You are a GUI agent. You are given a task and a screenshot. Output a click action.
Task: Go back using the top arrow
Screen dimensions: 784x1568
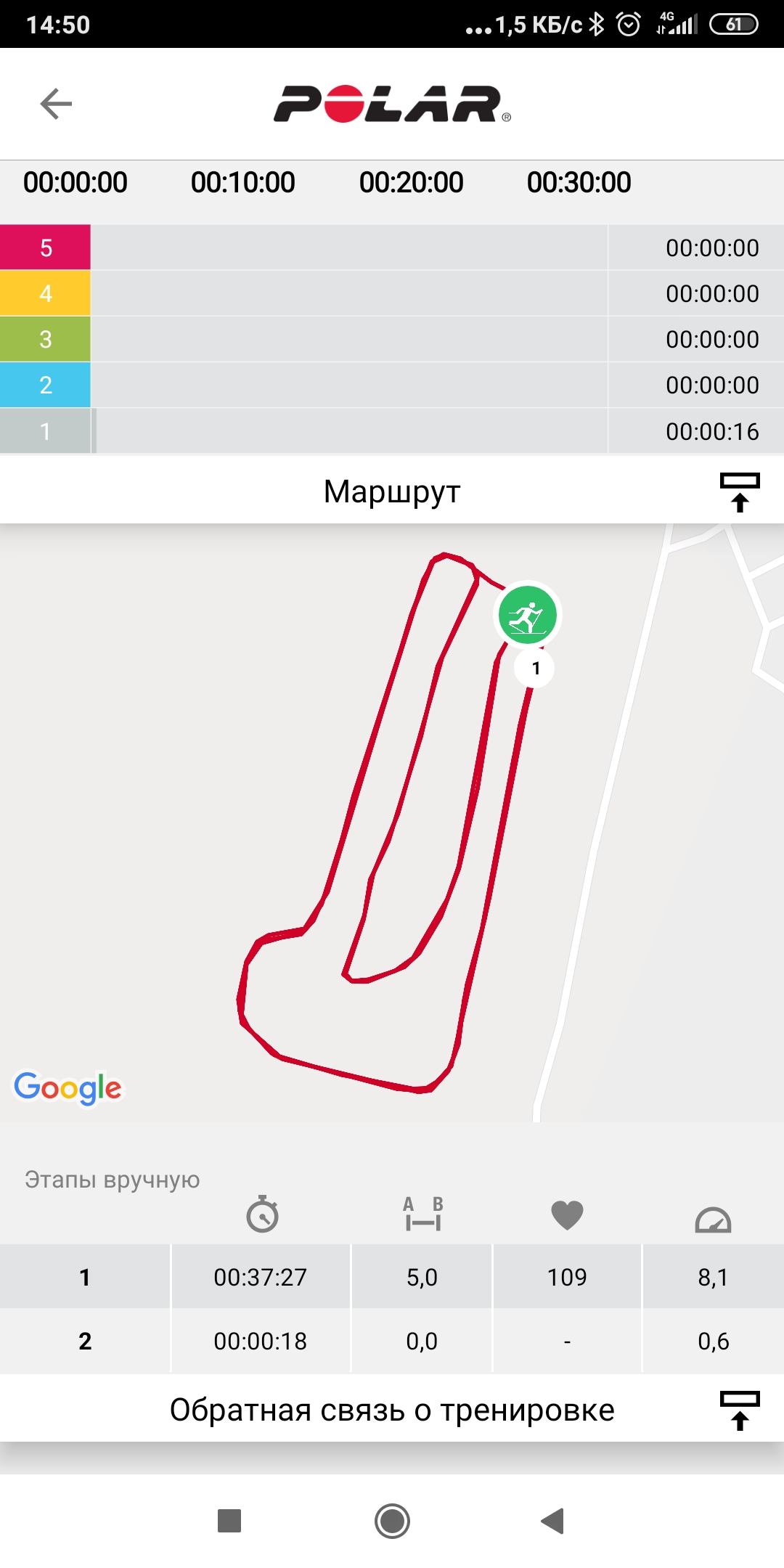click(56, 104)
